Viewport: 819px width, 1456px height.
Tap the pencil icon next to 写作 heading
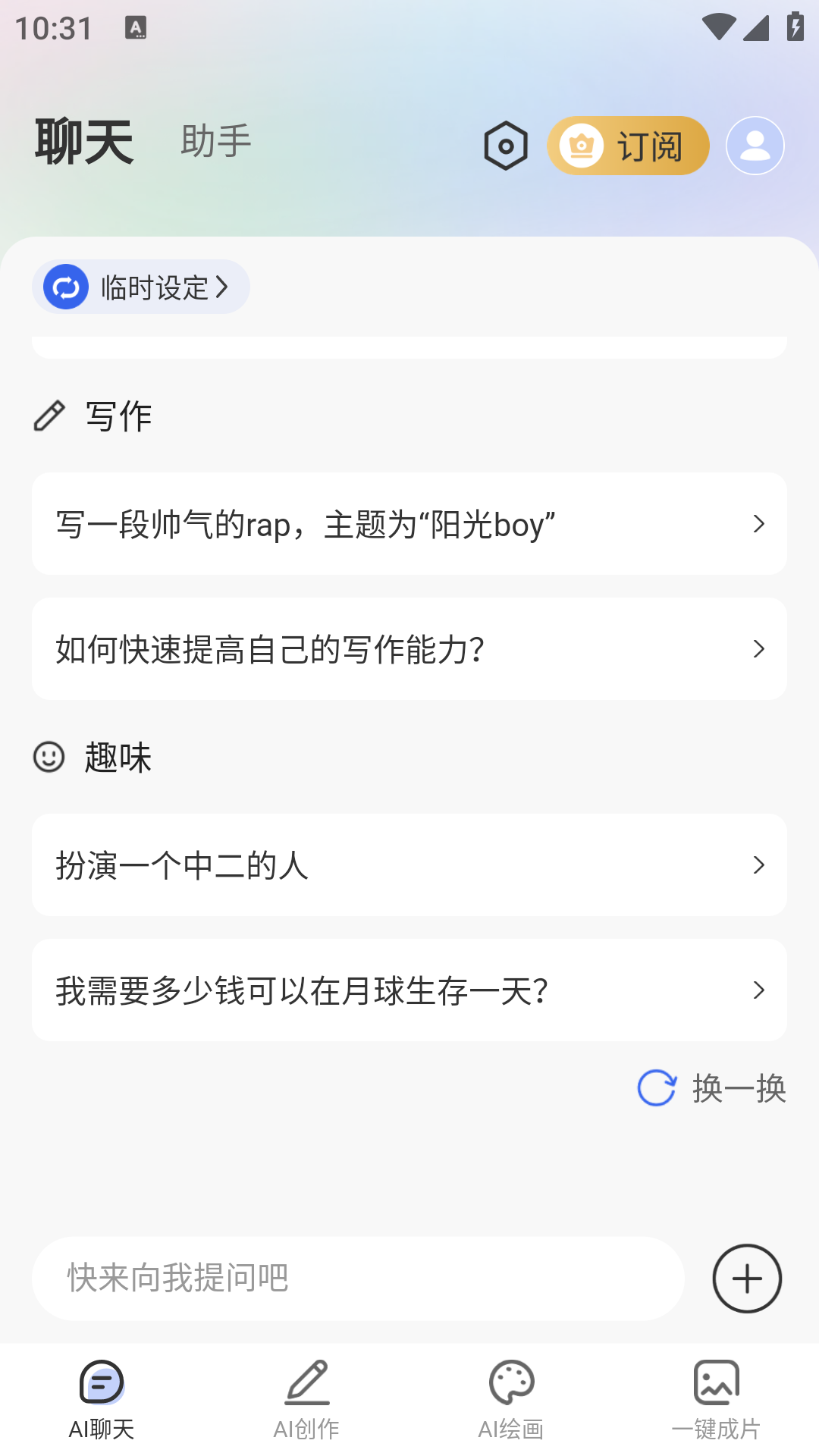coord(50,416)
